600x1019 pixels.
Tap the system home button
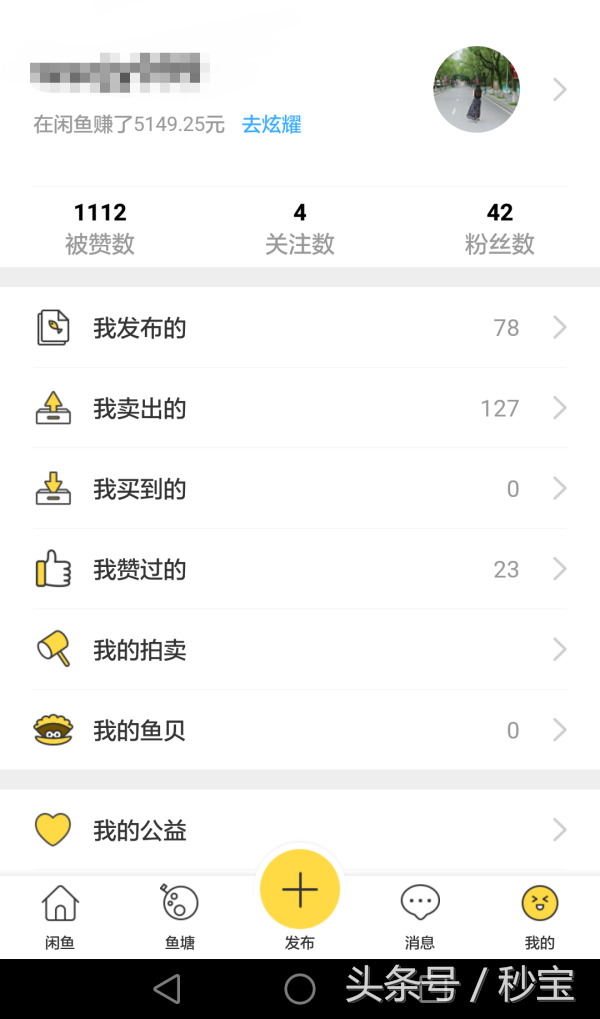coord(300,989)
